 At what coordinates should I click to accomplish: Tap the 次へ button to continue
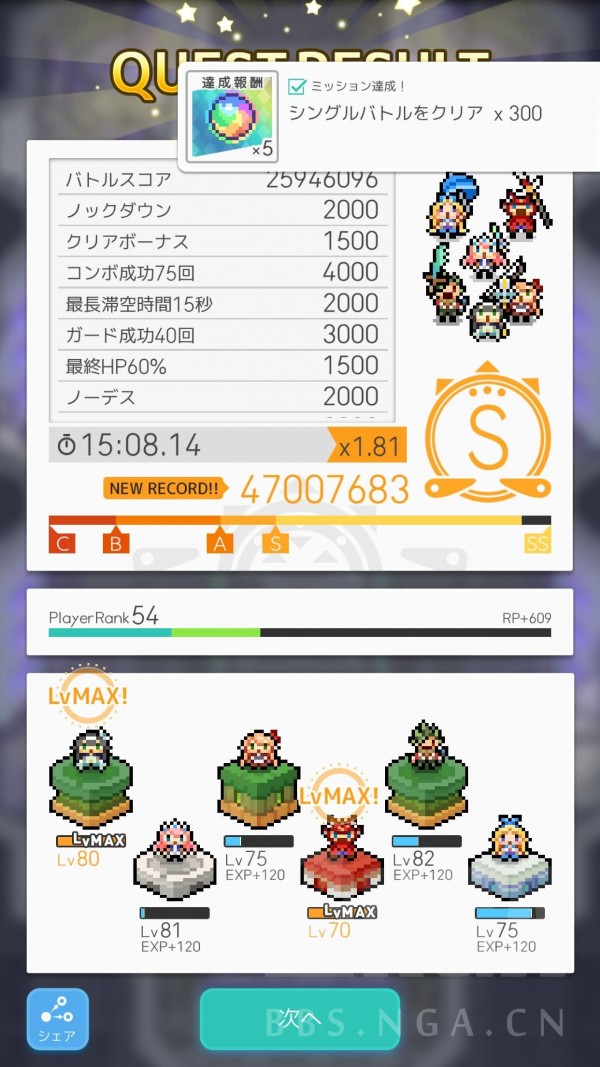(x=299, y=1018)
